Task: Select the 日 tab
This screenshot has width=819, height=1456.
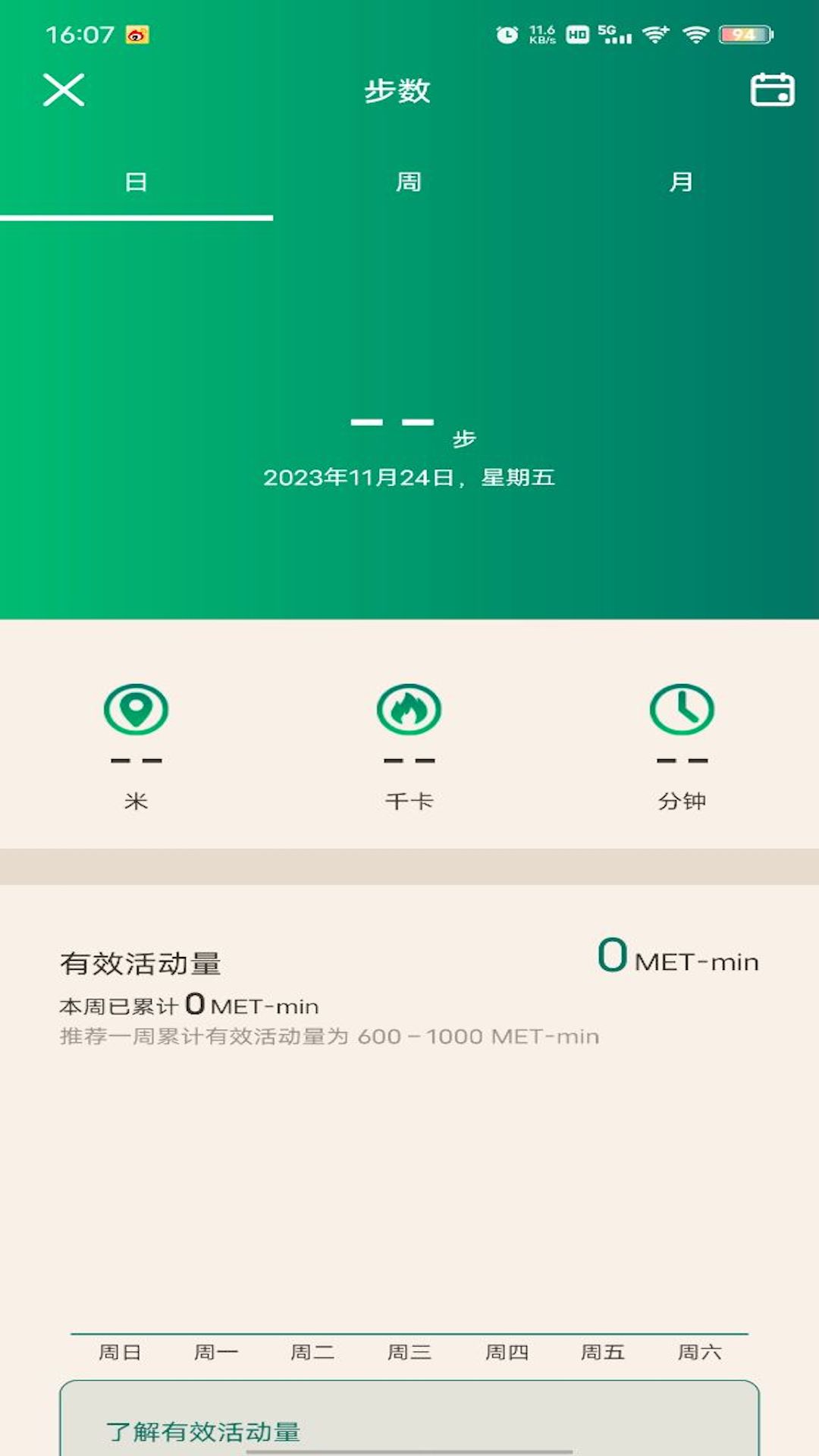Action: 136,182
